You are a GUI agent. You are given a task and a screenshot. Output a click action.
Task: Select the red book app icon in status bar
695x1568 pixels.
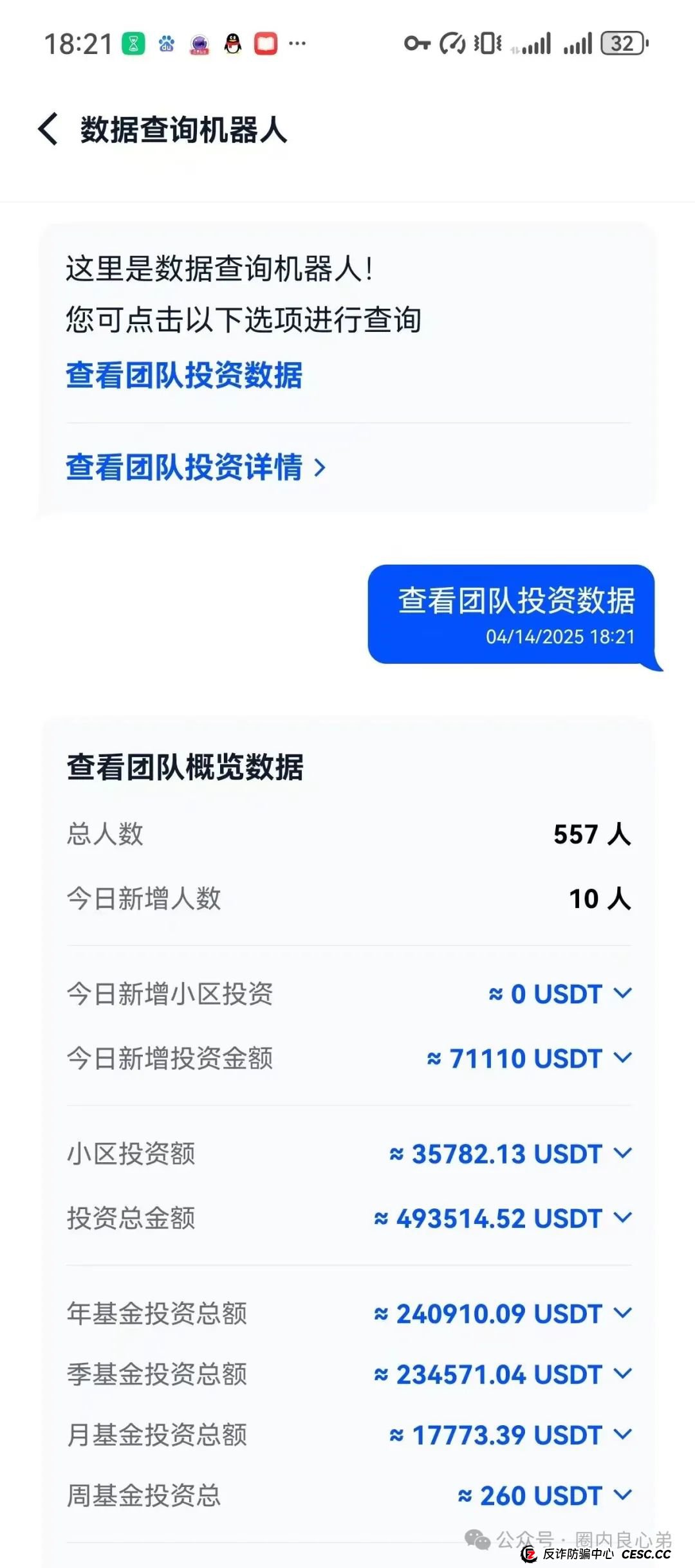[x=265, y=43]
